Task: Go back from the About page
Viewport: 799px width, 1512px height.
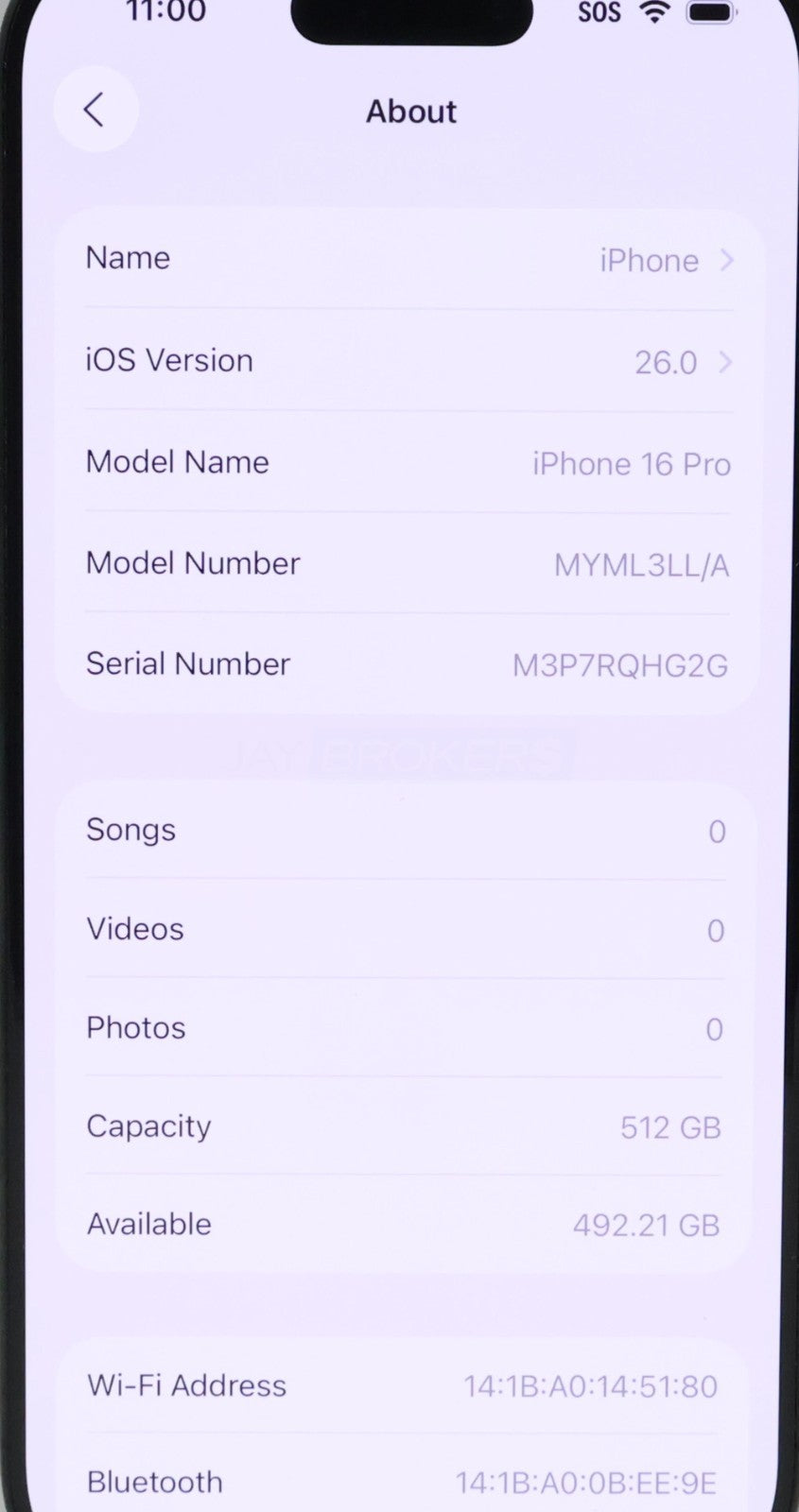Action: [x=96, y=110]
